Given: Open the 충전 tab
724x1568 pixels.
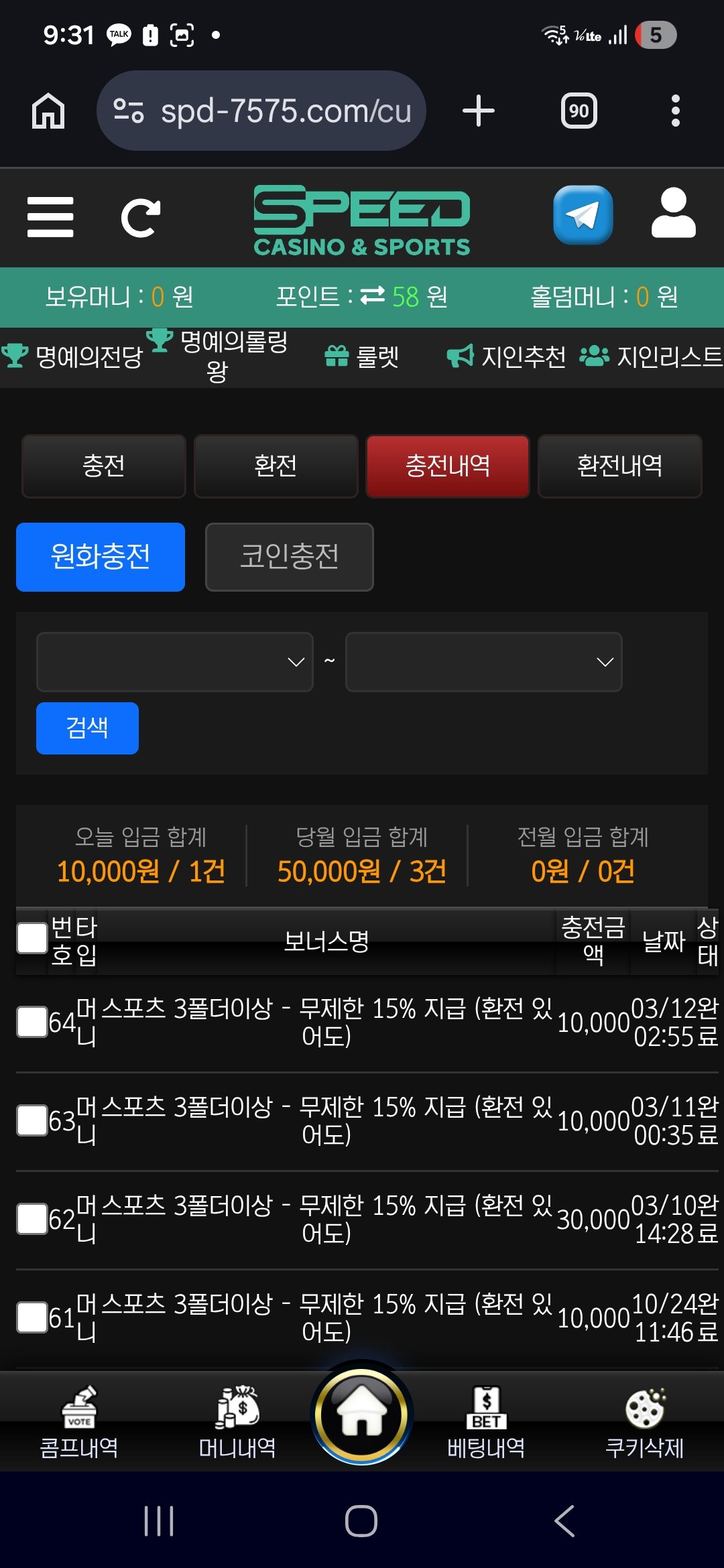Looking at the screenshot, I should click(104, 466).
